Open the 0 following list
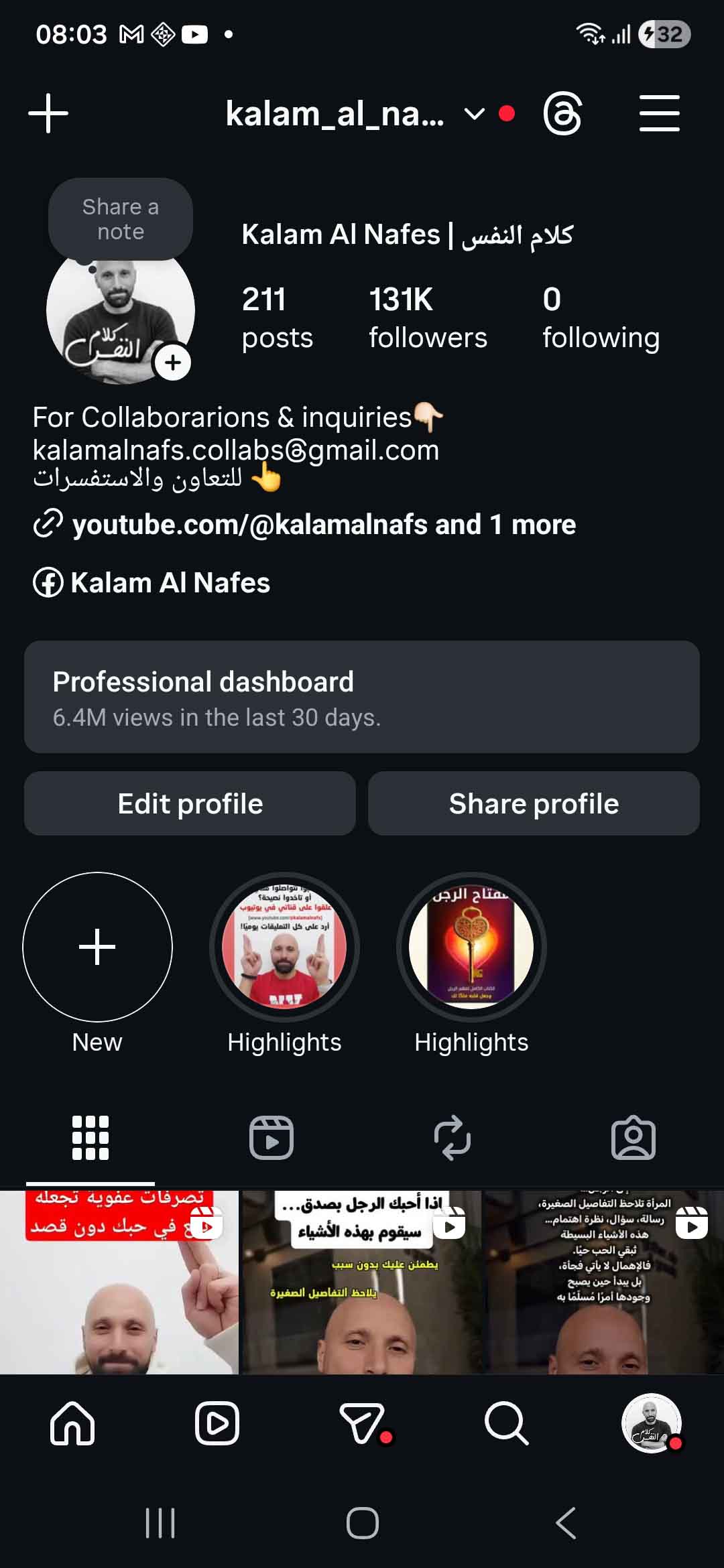The width and height of the screenshot is (724, 1568). coord(600,318)
